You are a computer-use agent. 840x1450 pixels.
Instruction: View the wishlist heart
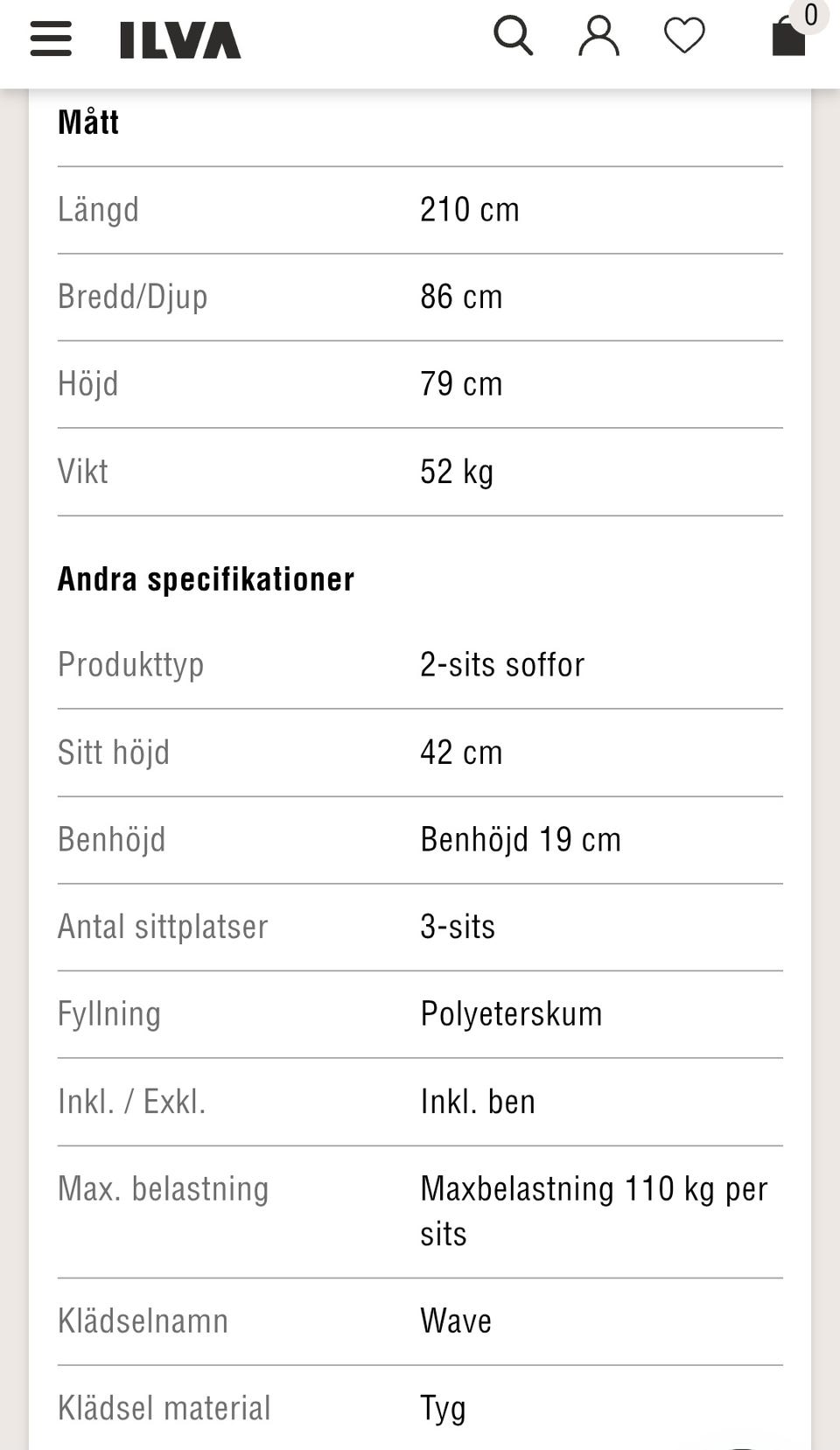[684, 37]
